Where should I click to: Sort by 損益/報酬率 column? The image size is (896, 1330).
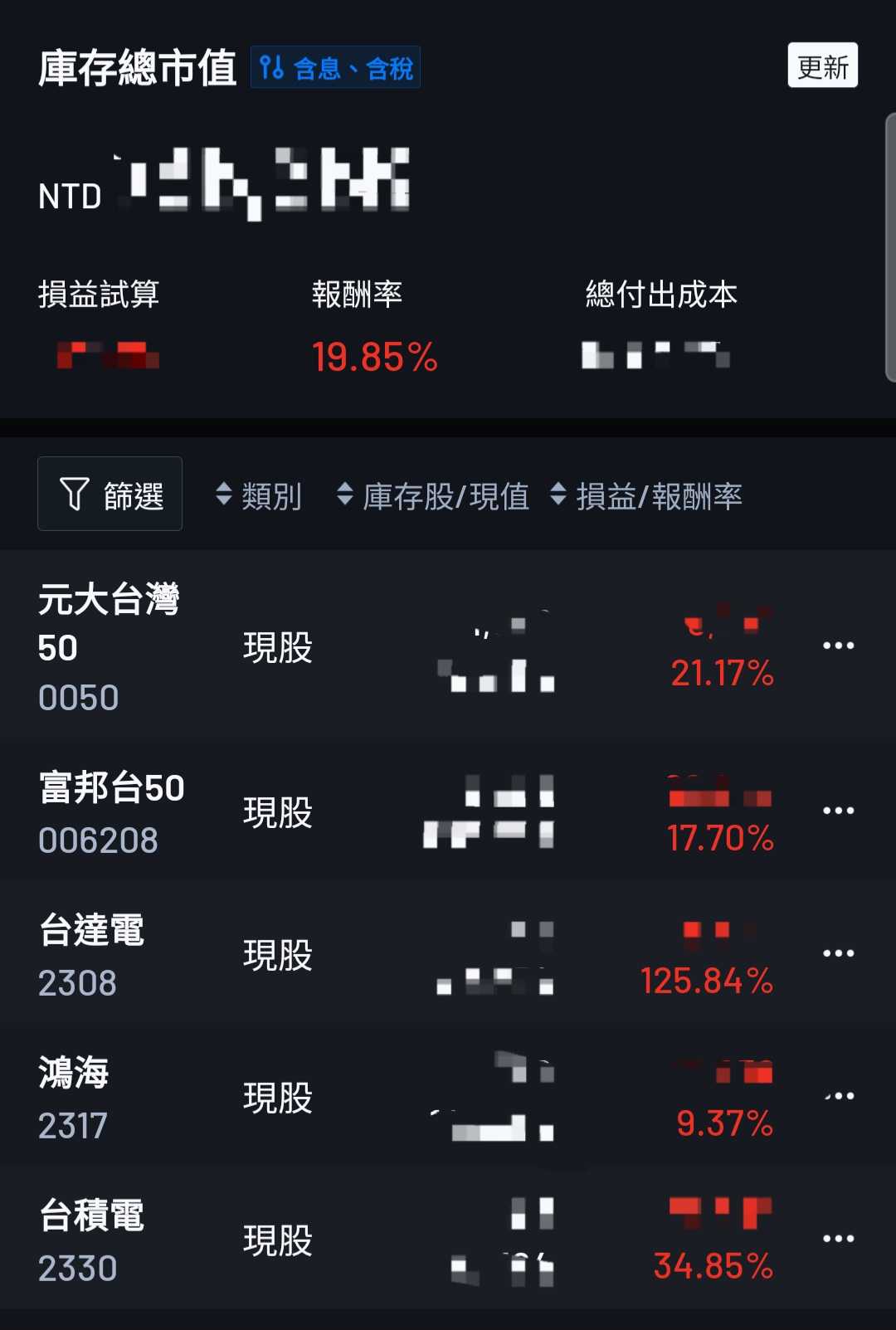[646, 496]
